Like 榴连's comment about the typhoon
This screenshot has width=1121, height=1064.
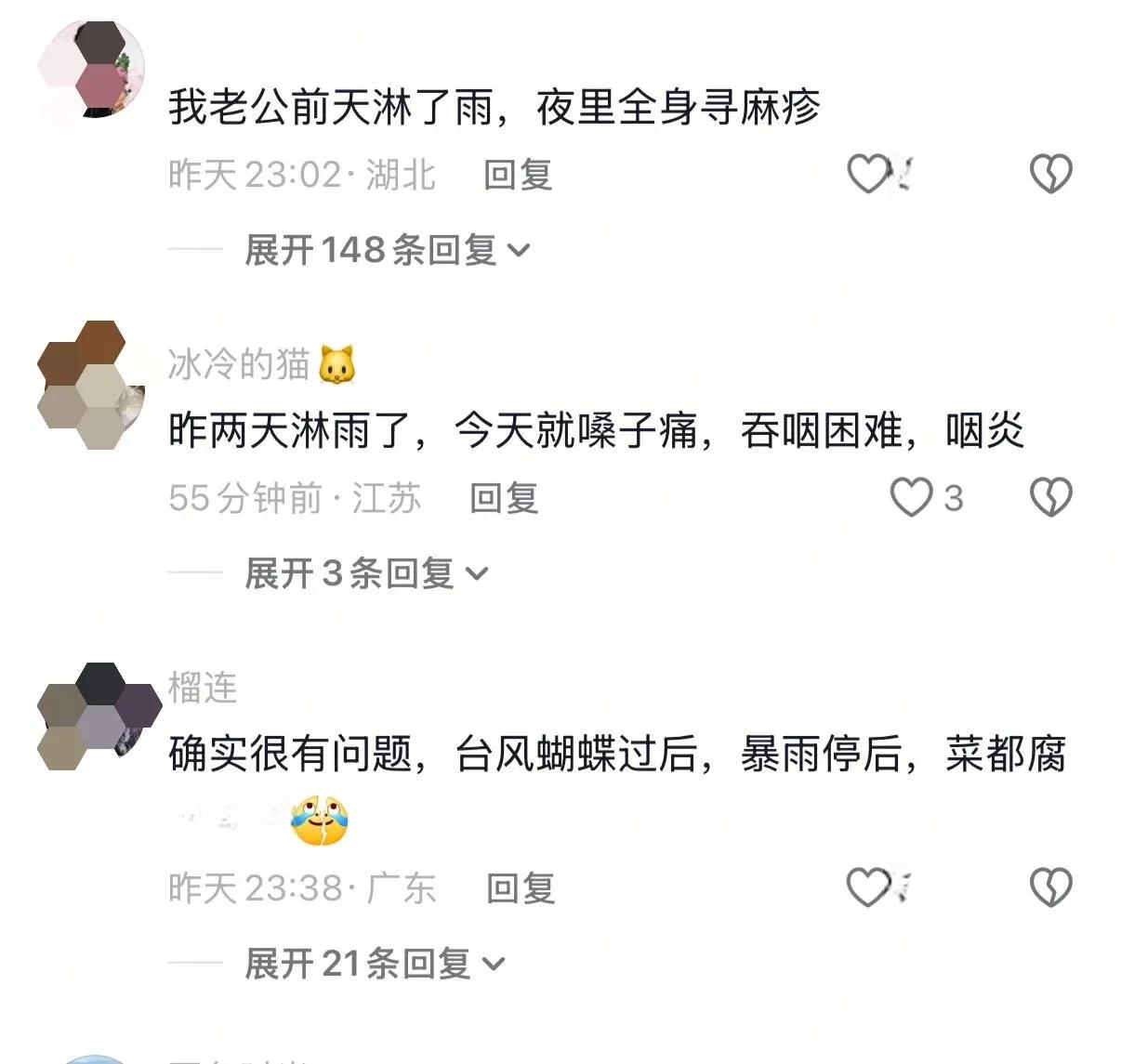(x=868, y=887)
